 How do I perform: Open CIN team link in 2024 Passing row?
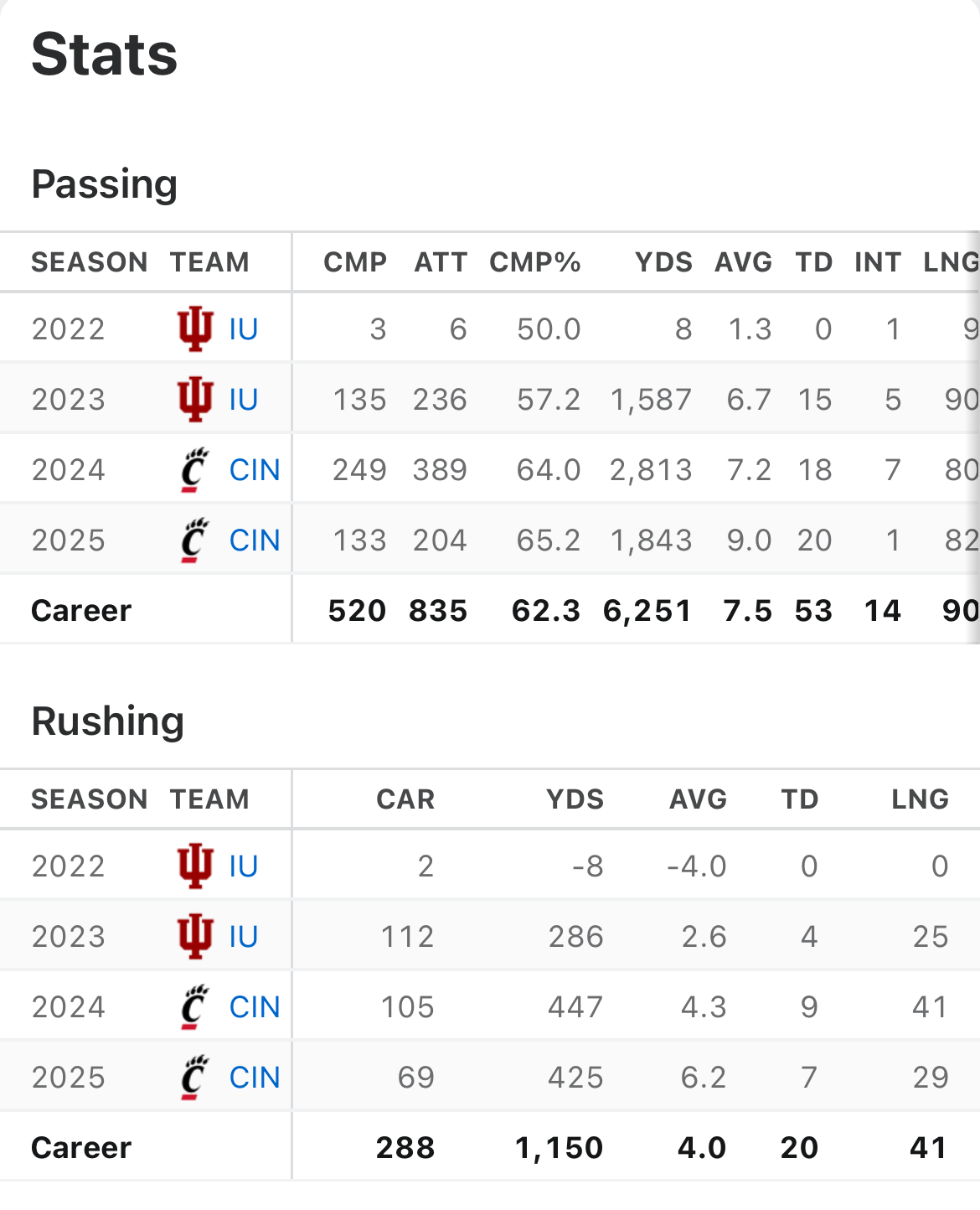click(x=254, y=470)
